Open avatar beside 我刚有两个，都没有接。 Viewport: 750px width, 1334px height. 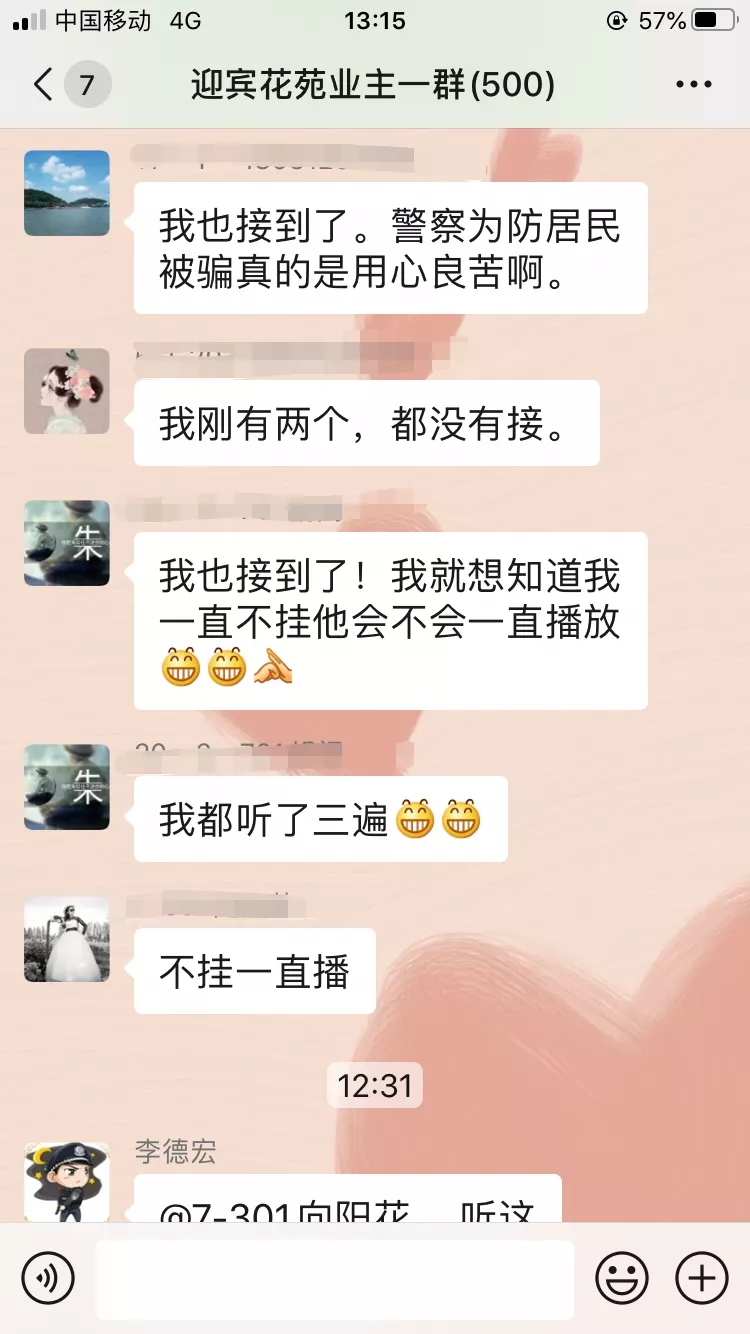coord(67,391)
